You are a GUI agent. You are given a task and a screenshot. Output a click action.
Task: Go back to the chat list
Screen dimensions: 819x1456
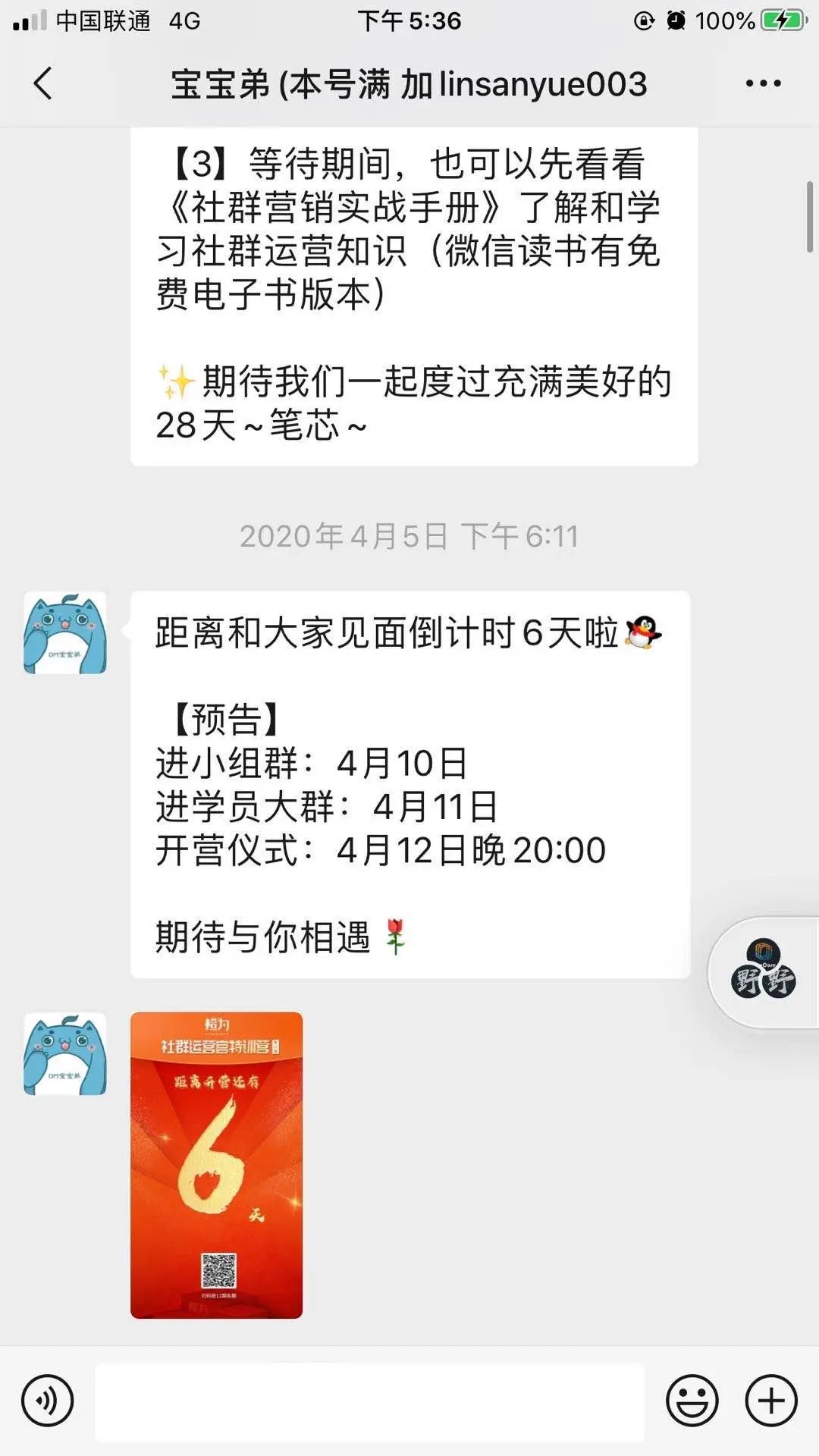43,83
